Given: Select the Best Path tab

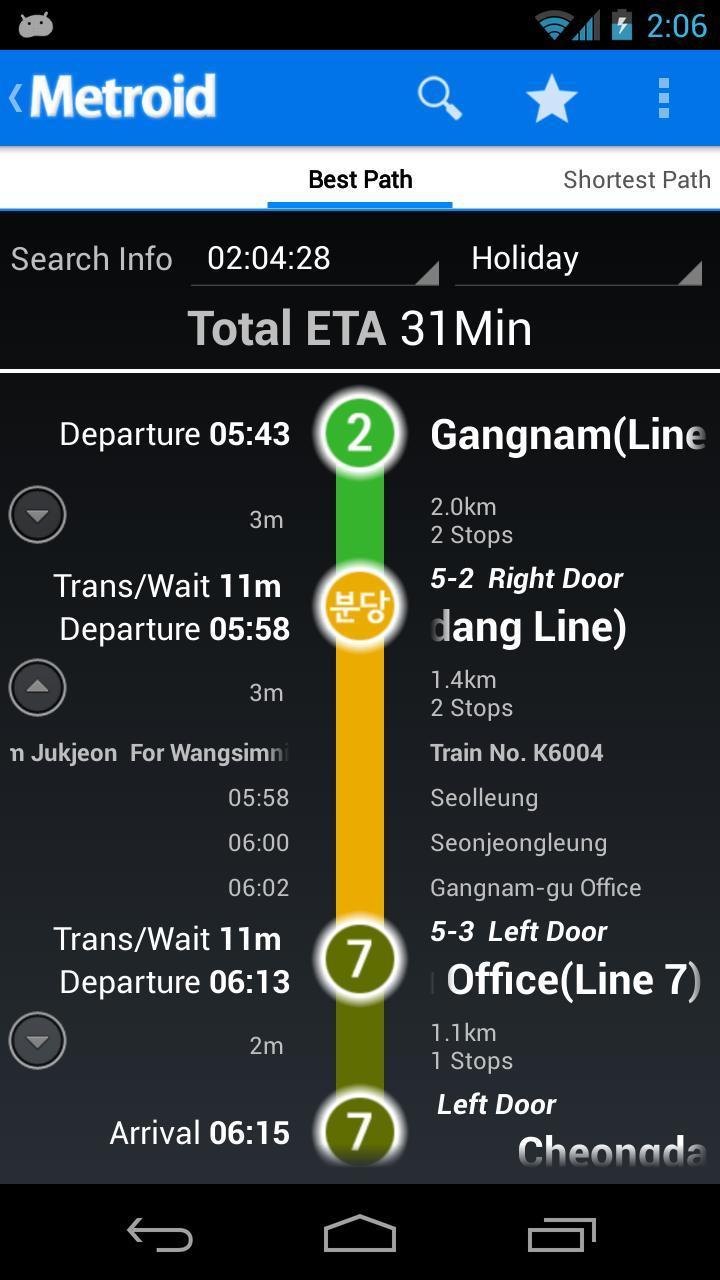Looking at the screenshot, I should tap(360, 180).
